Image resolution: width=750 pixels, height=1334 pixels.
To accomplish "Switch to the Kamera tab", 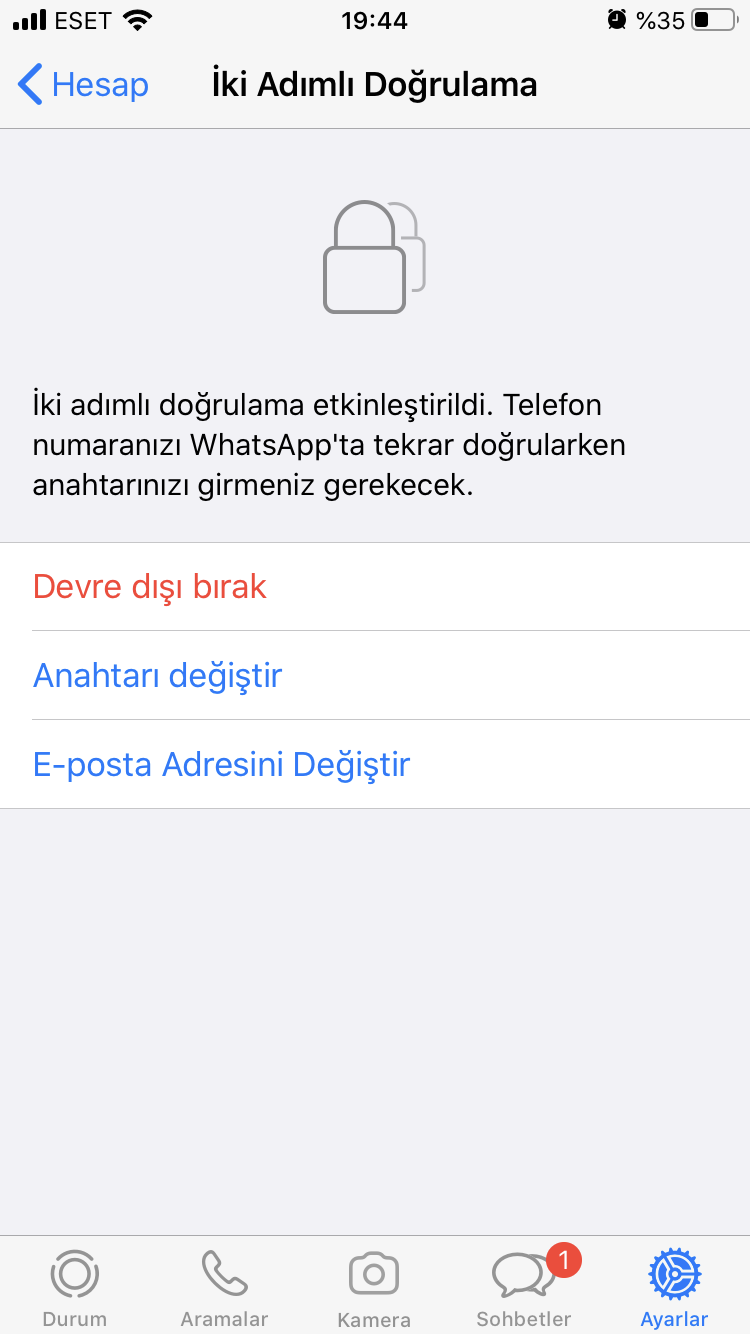I will tap(374, 1287).
